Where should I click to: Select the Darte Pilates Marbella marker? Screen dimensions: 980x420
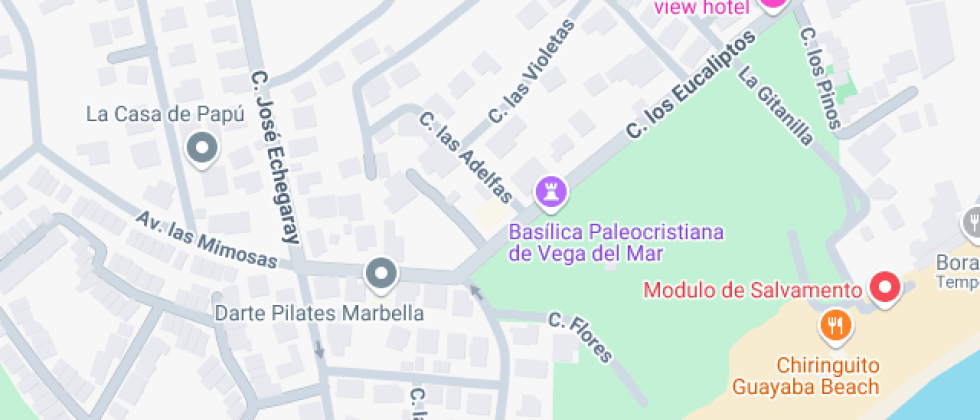380,272
